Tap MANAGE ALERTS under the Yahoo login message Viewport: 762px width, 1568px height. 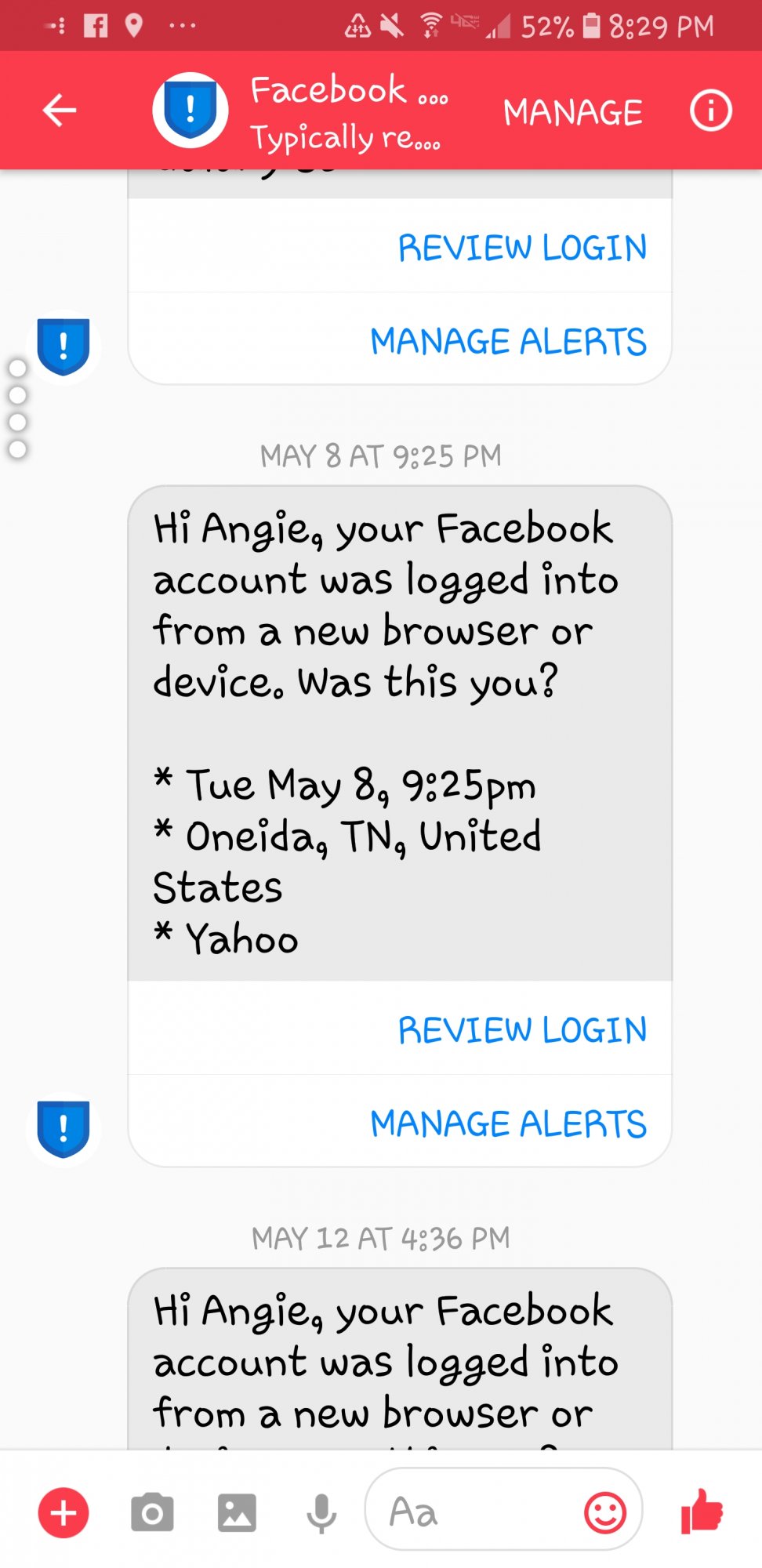click(x=508, y=1123)
